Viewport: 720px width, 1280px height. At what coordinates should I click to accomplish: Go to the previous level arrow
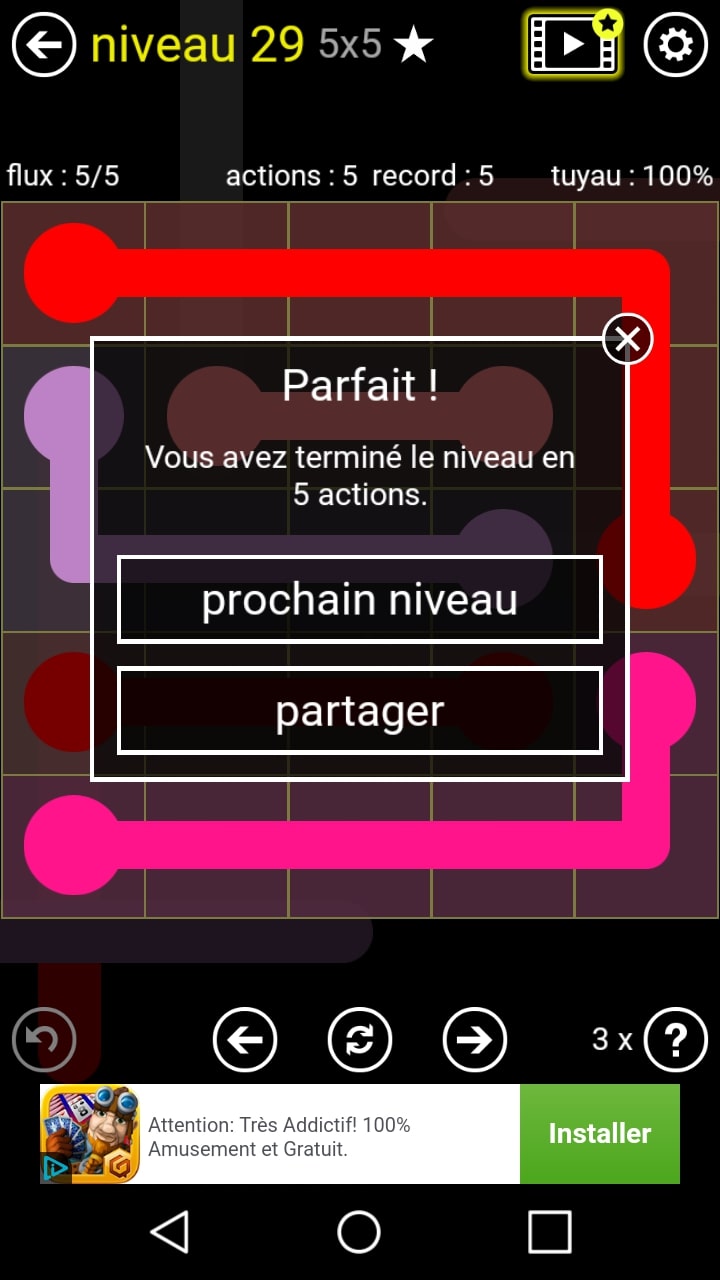[245, 1040]
